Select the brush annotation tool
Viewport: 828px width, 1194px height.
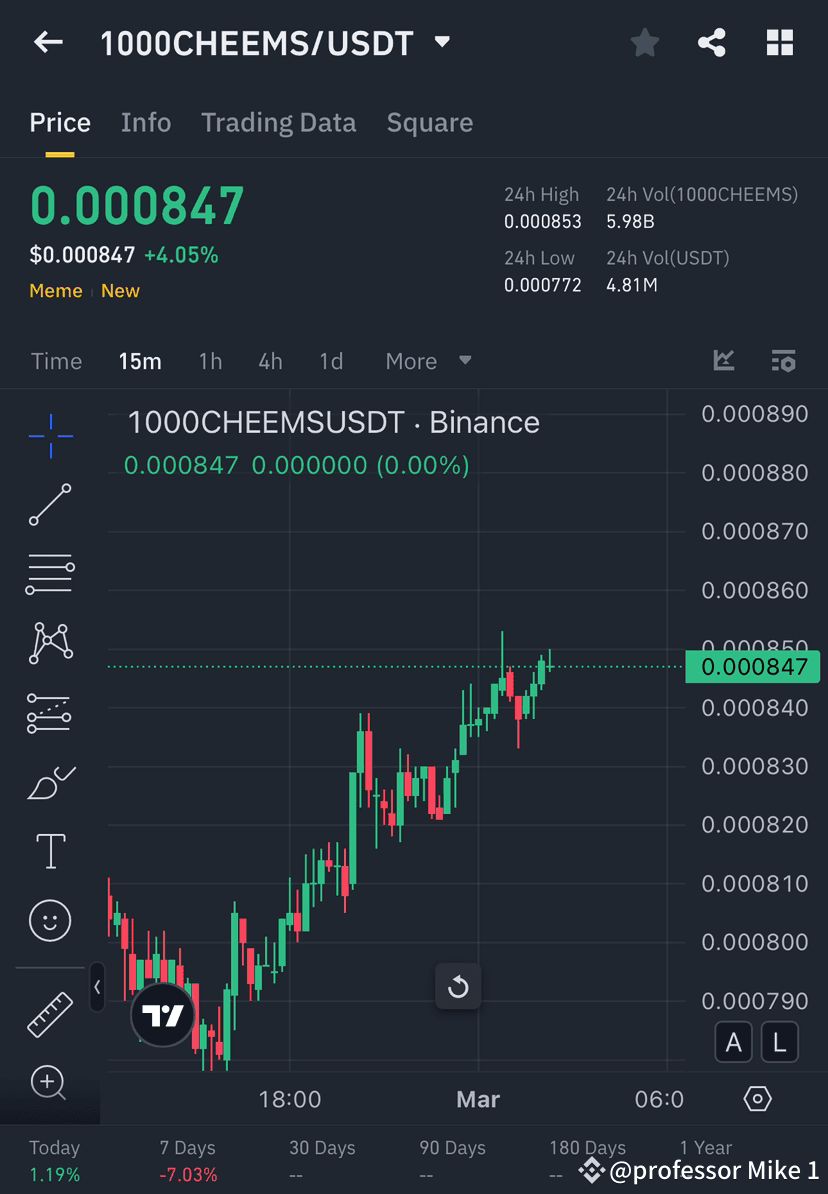50,782
